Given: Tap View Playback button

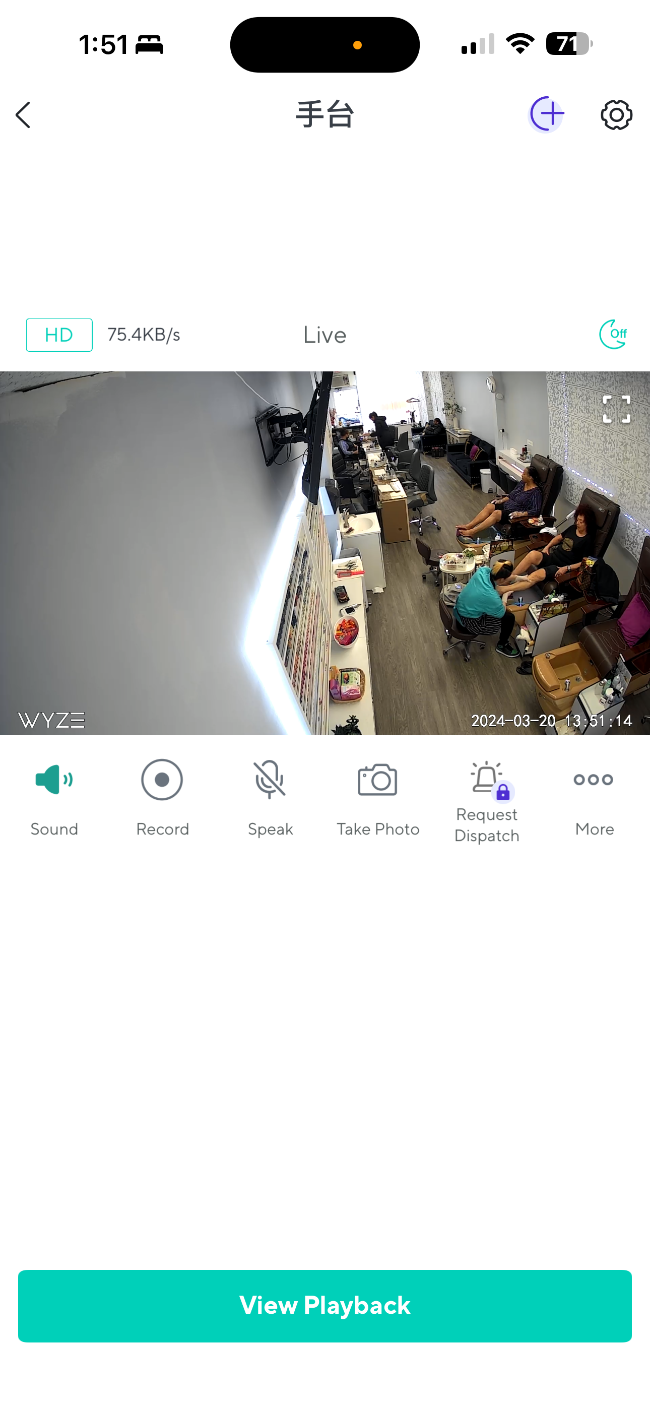Looking at the screenshot, I should [325, 1305].
